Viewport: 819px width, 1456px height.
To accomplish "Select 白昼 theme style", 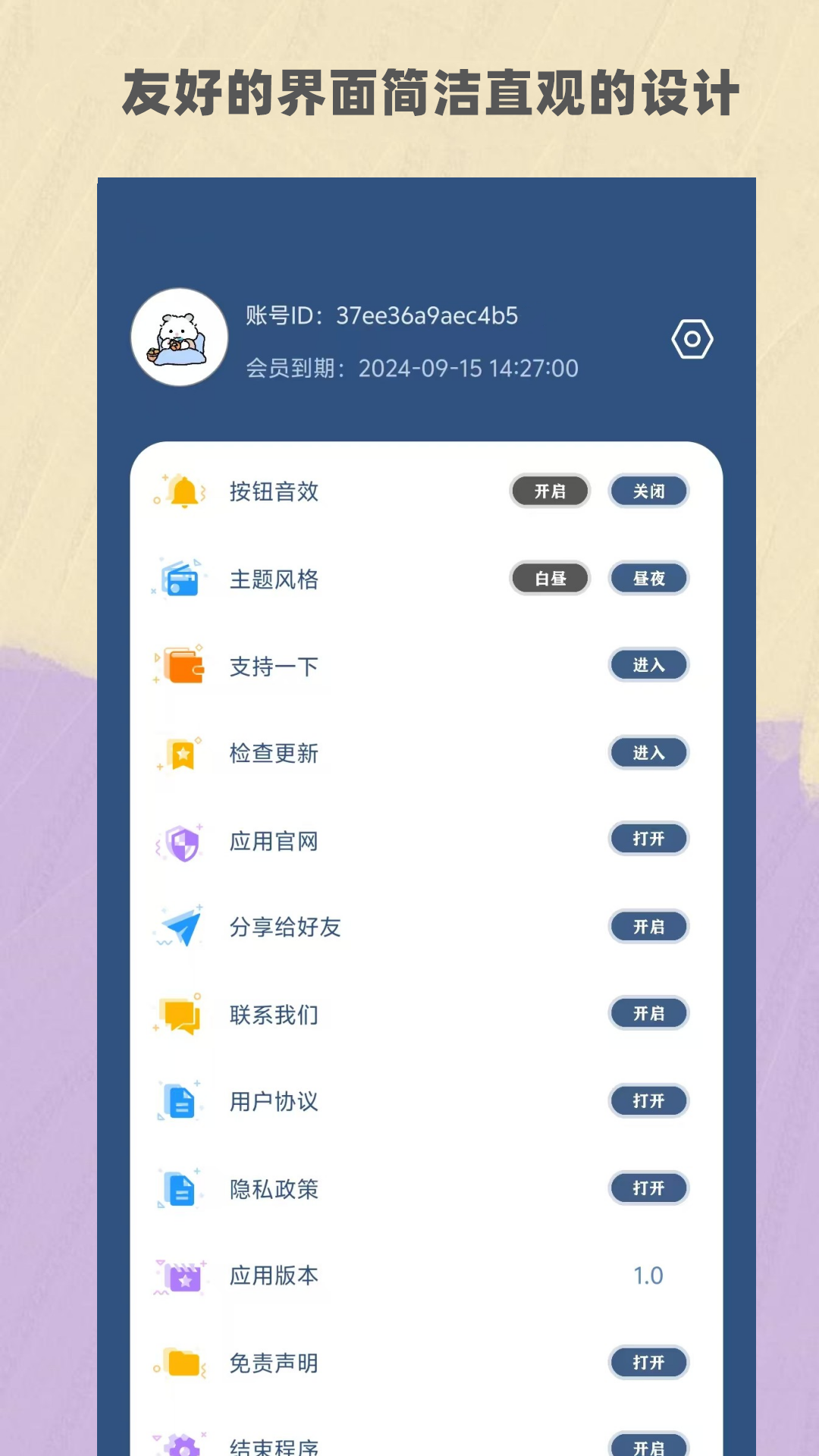I will click(549, 578).
